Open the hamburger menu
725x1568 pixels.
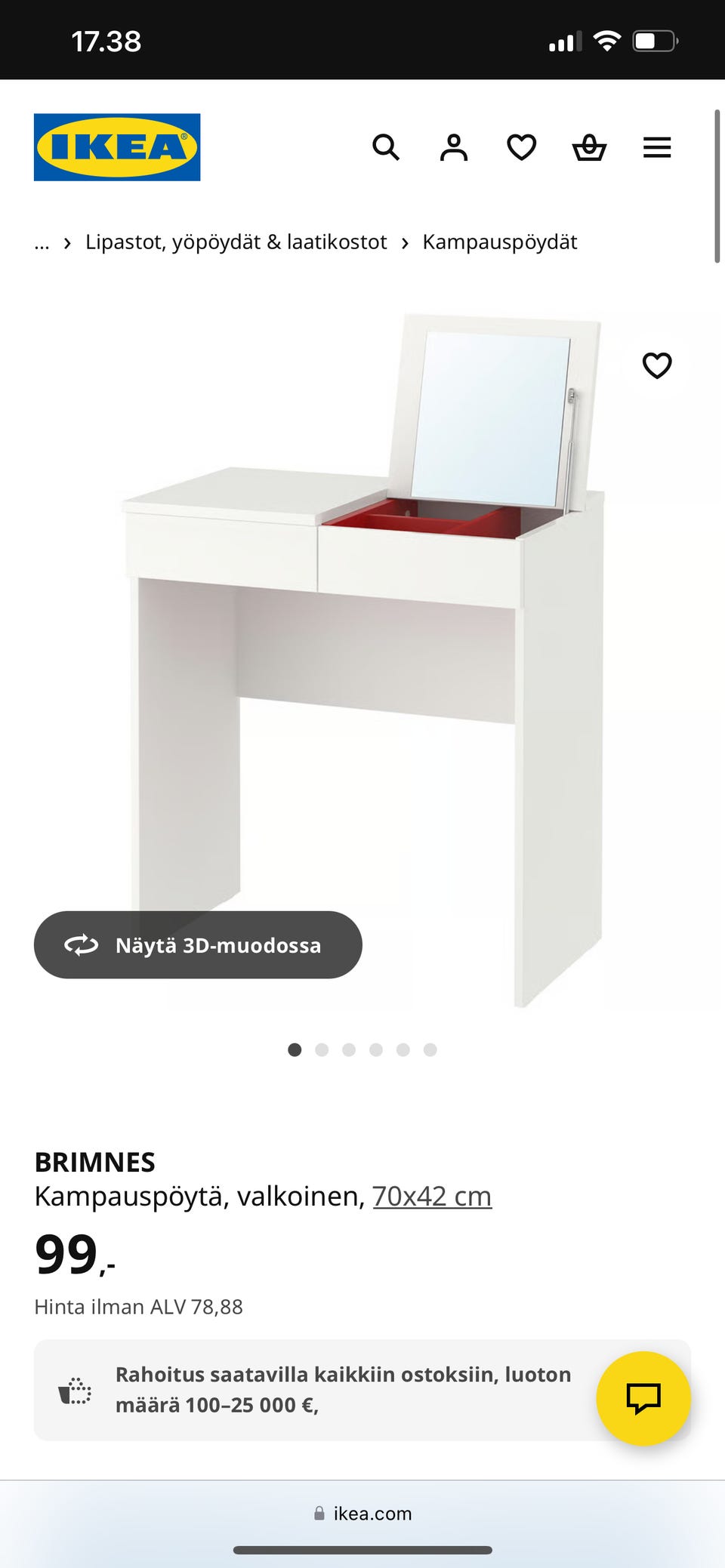[x=657, y=147]
